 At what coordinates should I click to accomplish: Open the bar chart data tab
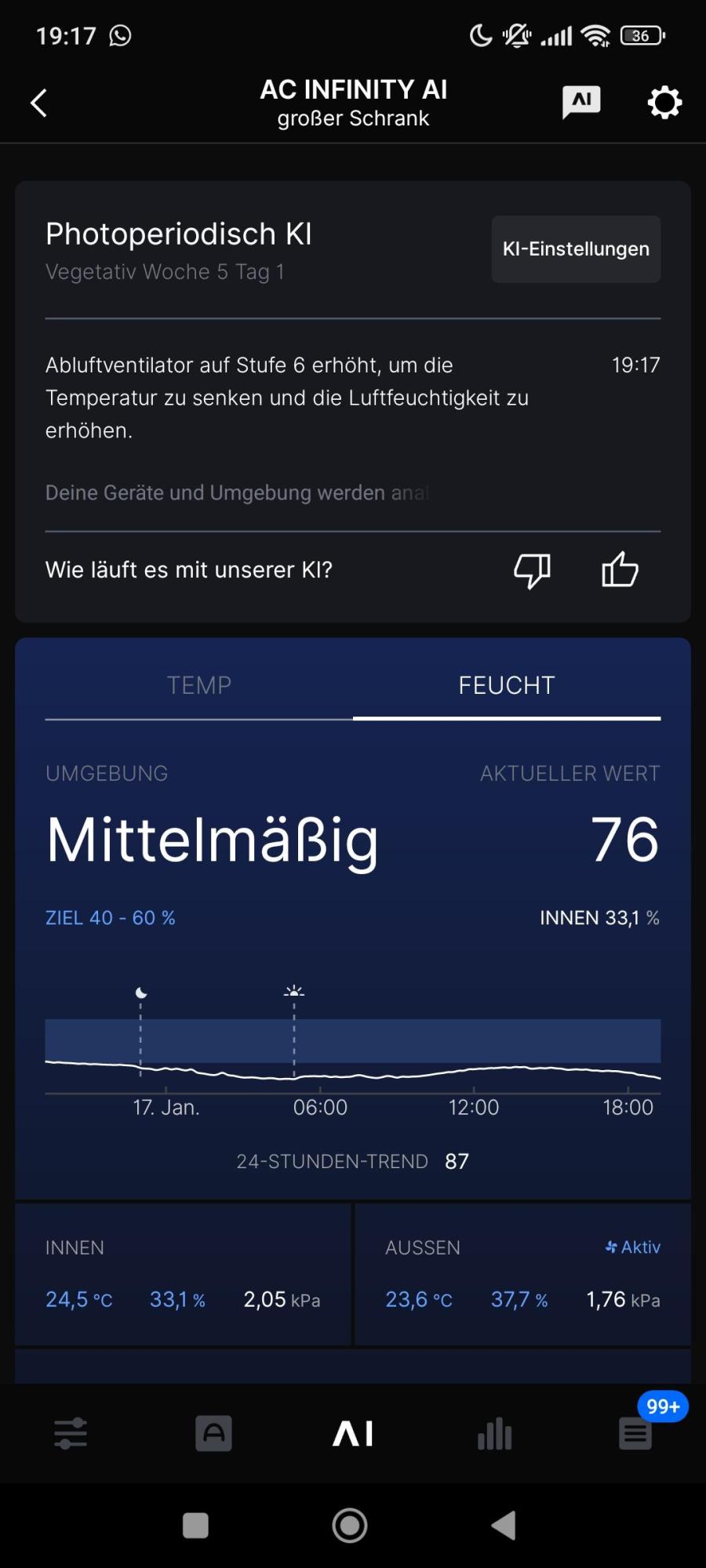[494, 1434]
